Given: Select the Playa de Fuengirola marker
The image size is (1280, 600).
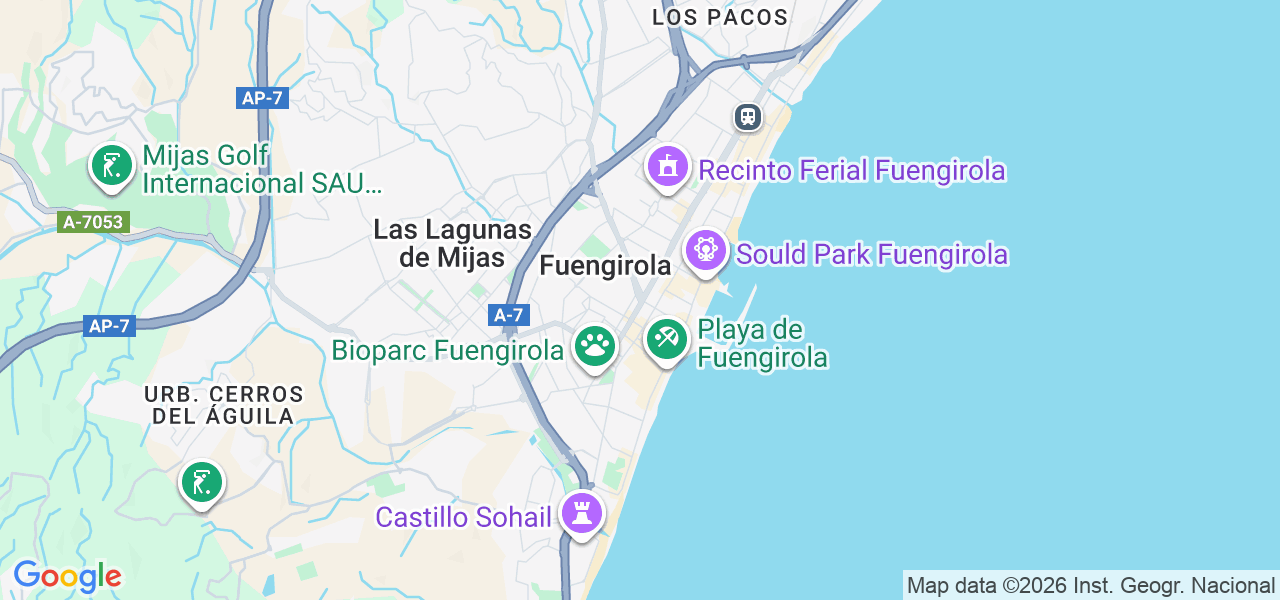Looking at the screenshot, I should (x=666, y=340).
